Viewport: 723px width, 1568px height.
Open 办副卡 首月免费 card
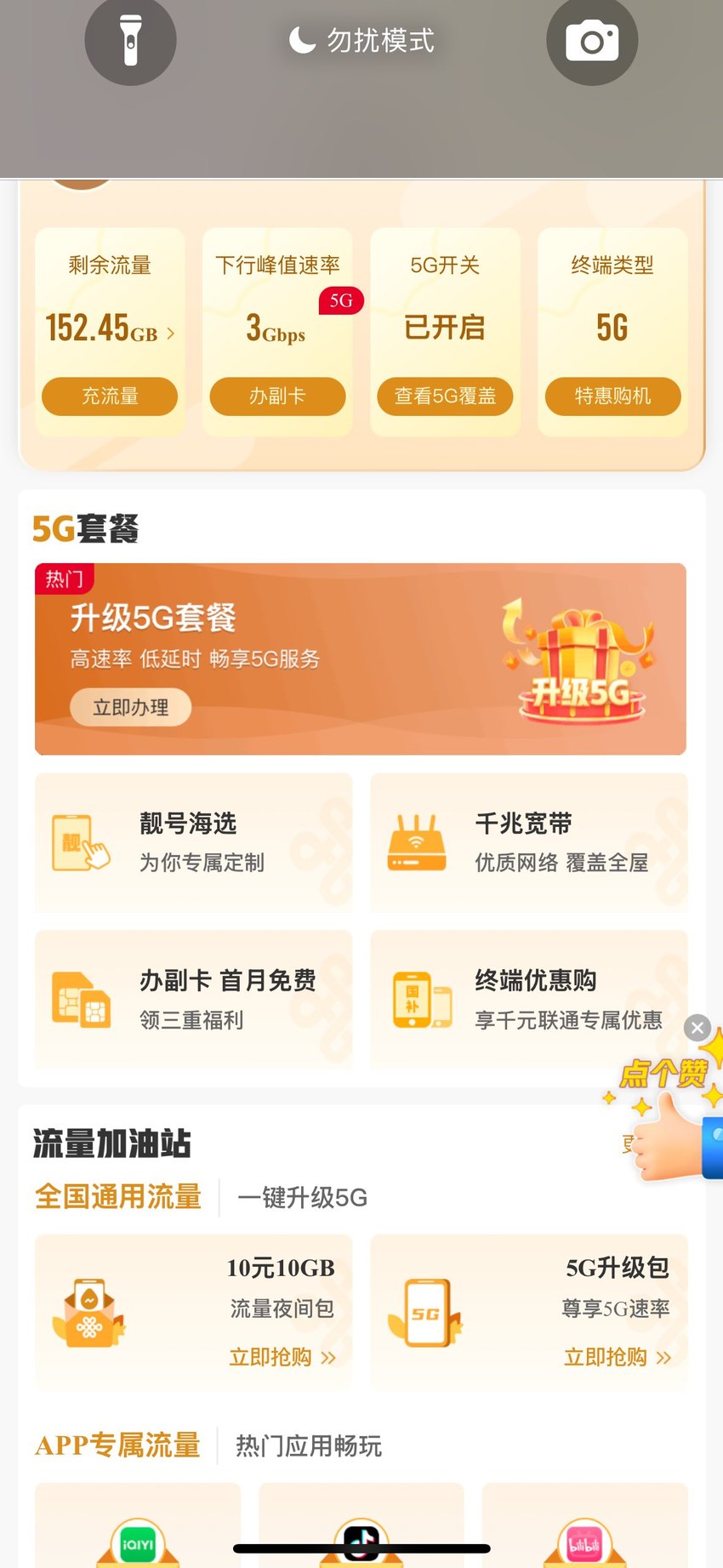[x=193, y=999]
